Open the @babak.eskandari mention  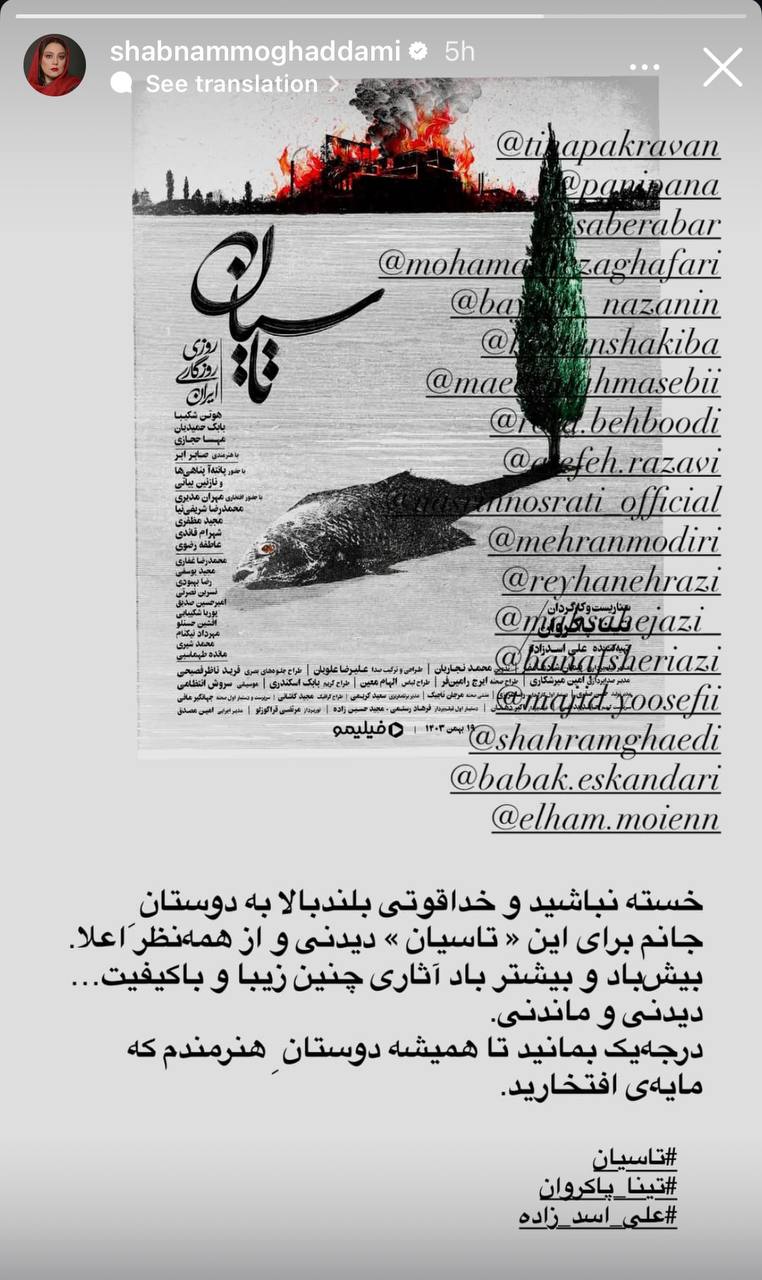(x=585, y=778)
